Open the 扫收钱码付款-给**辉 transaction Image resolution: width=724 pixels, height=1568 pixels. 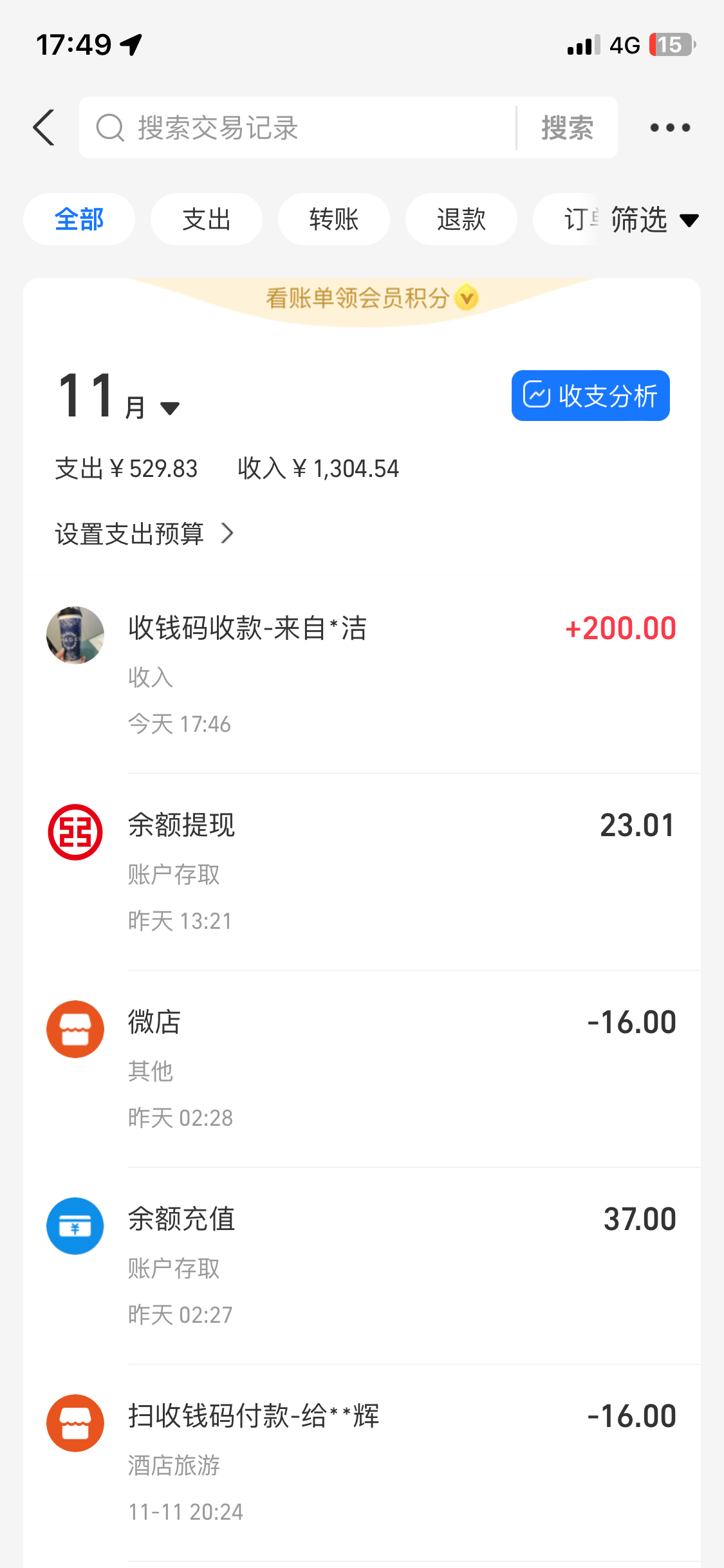[362, 1462]
